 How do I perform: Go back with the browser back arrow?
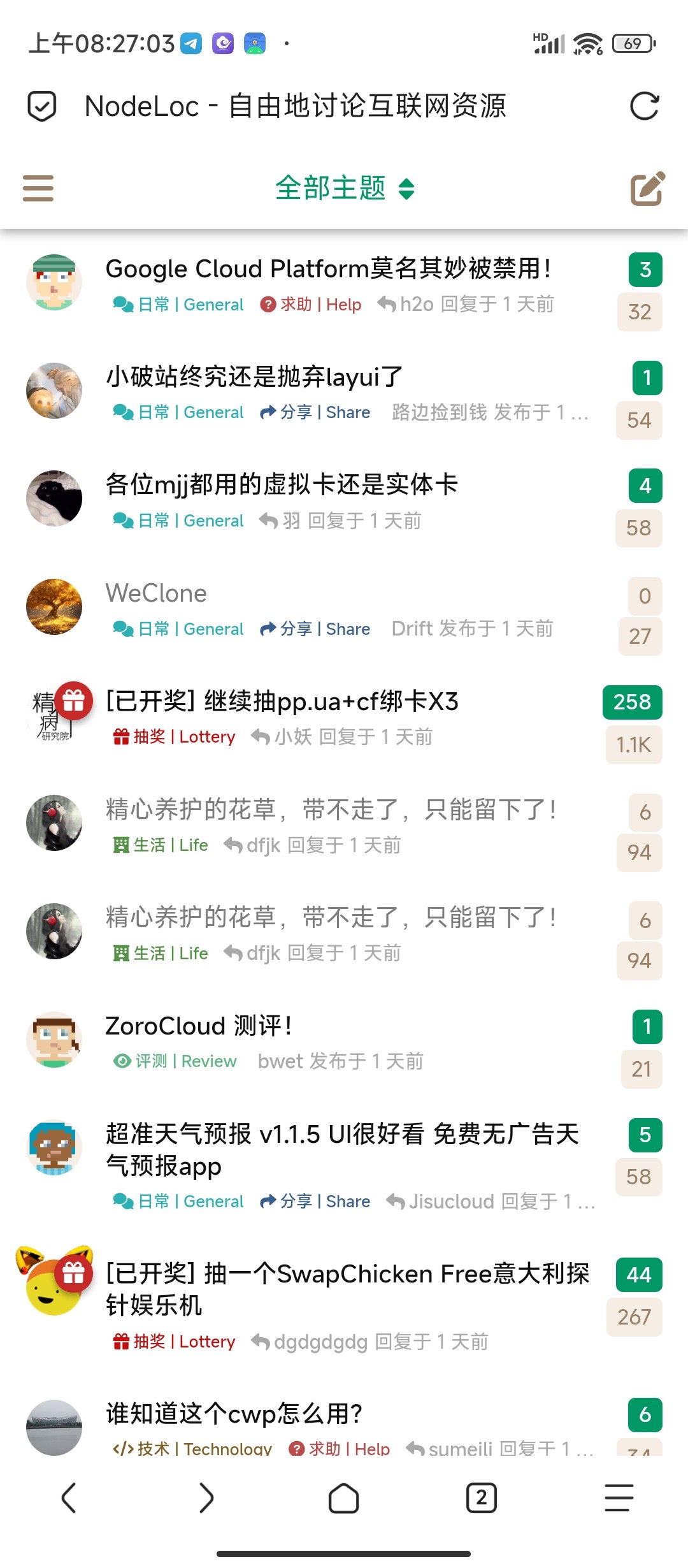[x=69, y=1498]
